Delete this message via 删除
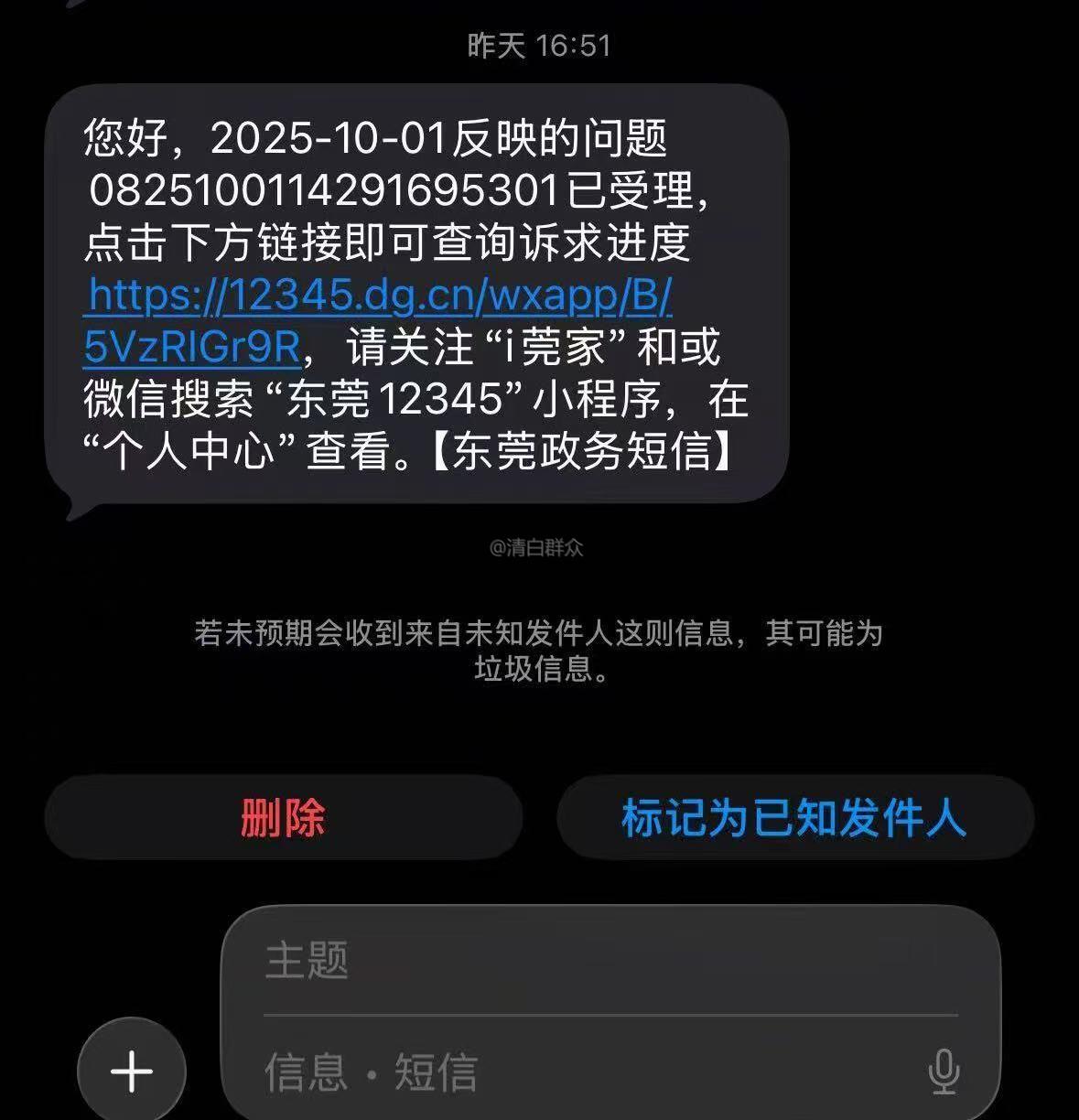1079x1120 pixels. (283, 817)
